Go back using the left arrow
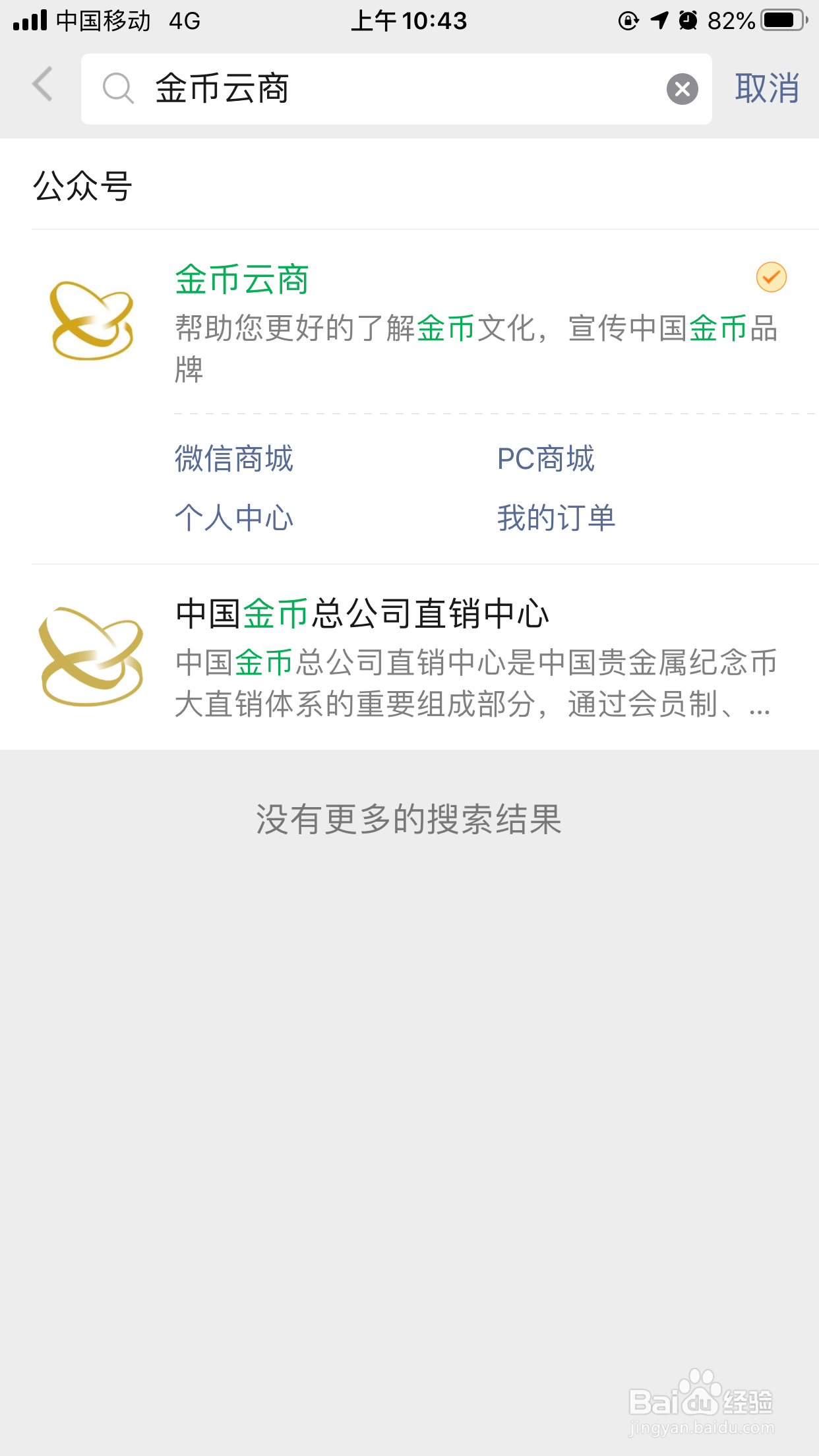This screenshot has width=819, height=1456. [43, 84]
